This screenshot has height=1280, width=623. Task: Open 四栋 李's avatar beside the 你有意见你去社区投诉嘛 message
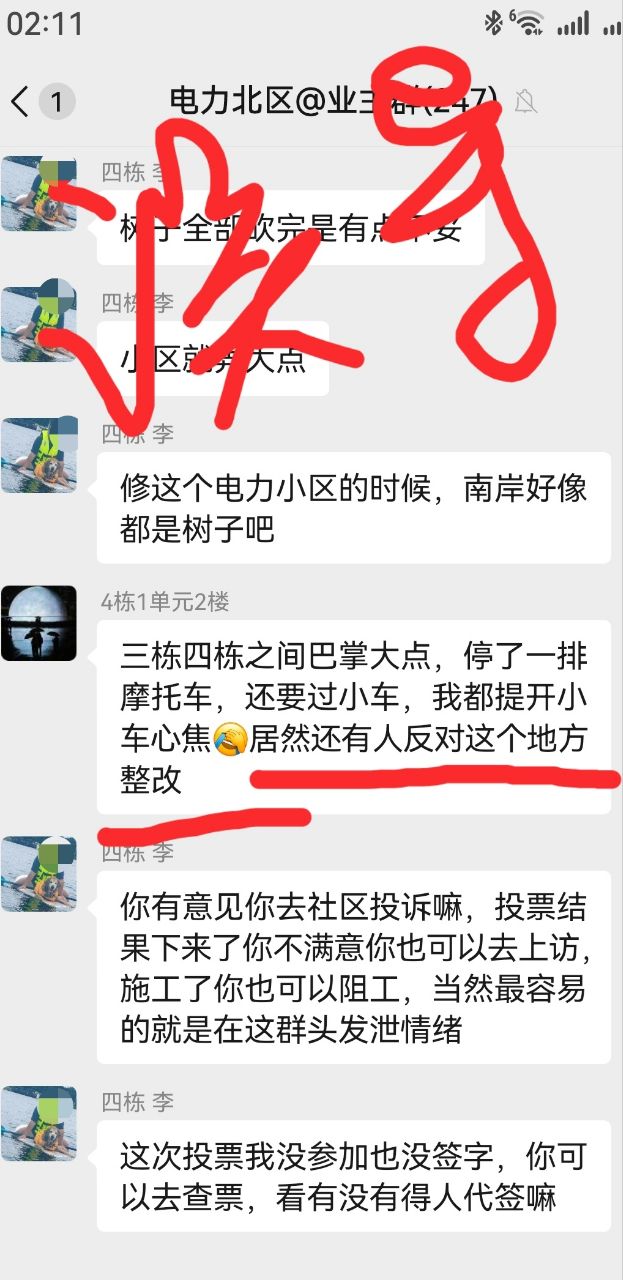point(39,874)
